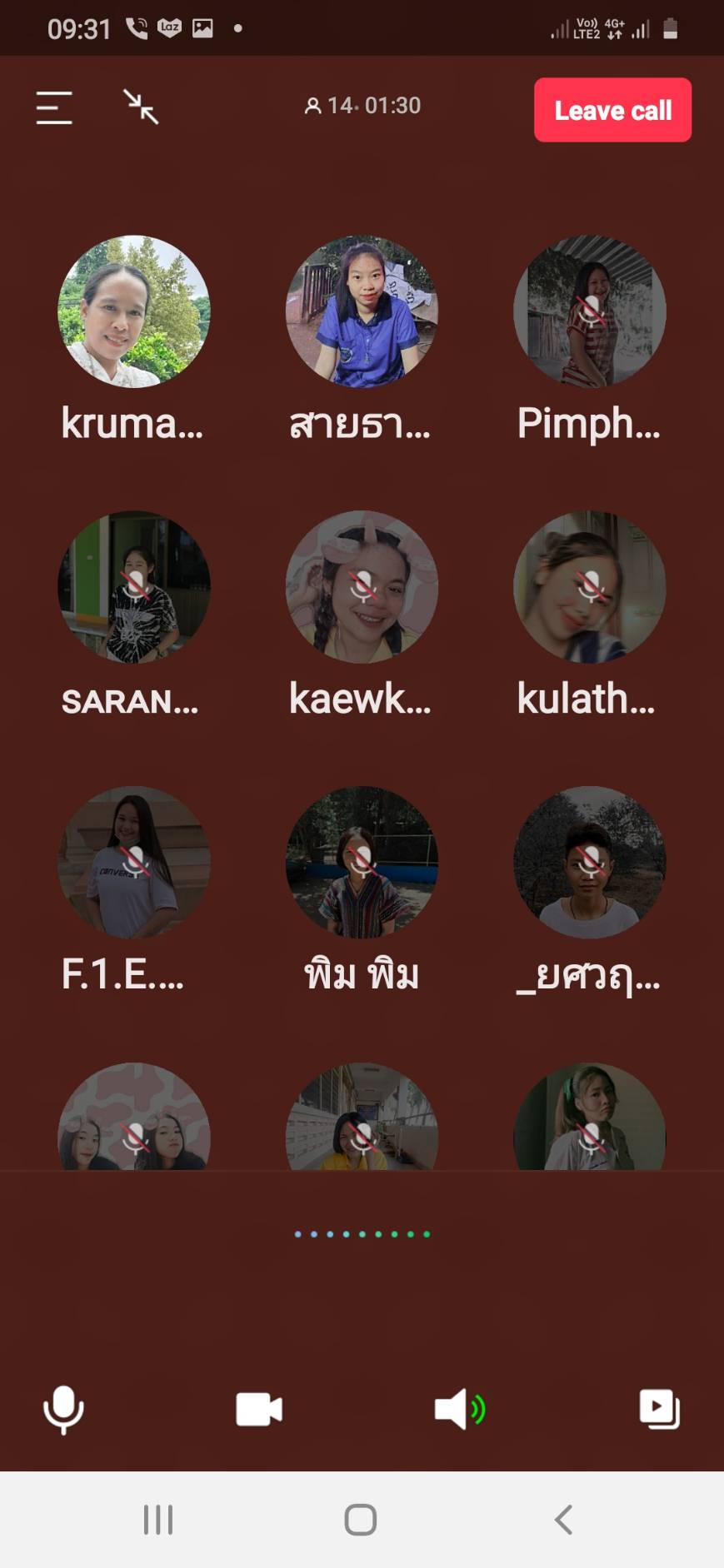
Task: Go back with system back button
Action: 564,1520
